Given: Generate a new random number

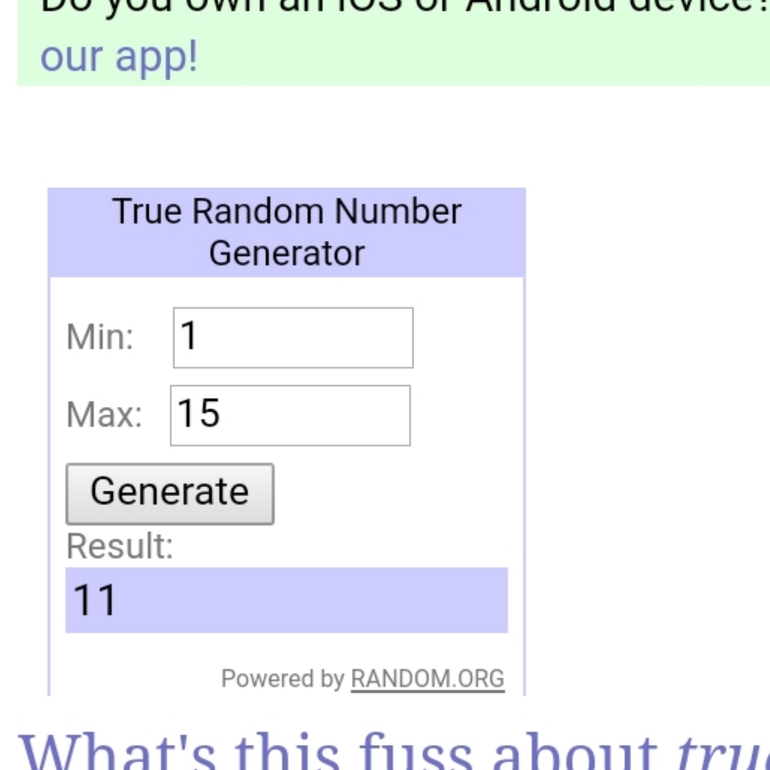Looking at the screenshot, I should coord(170,493).
